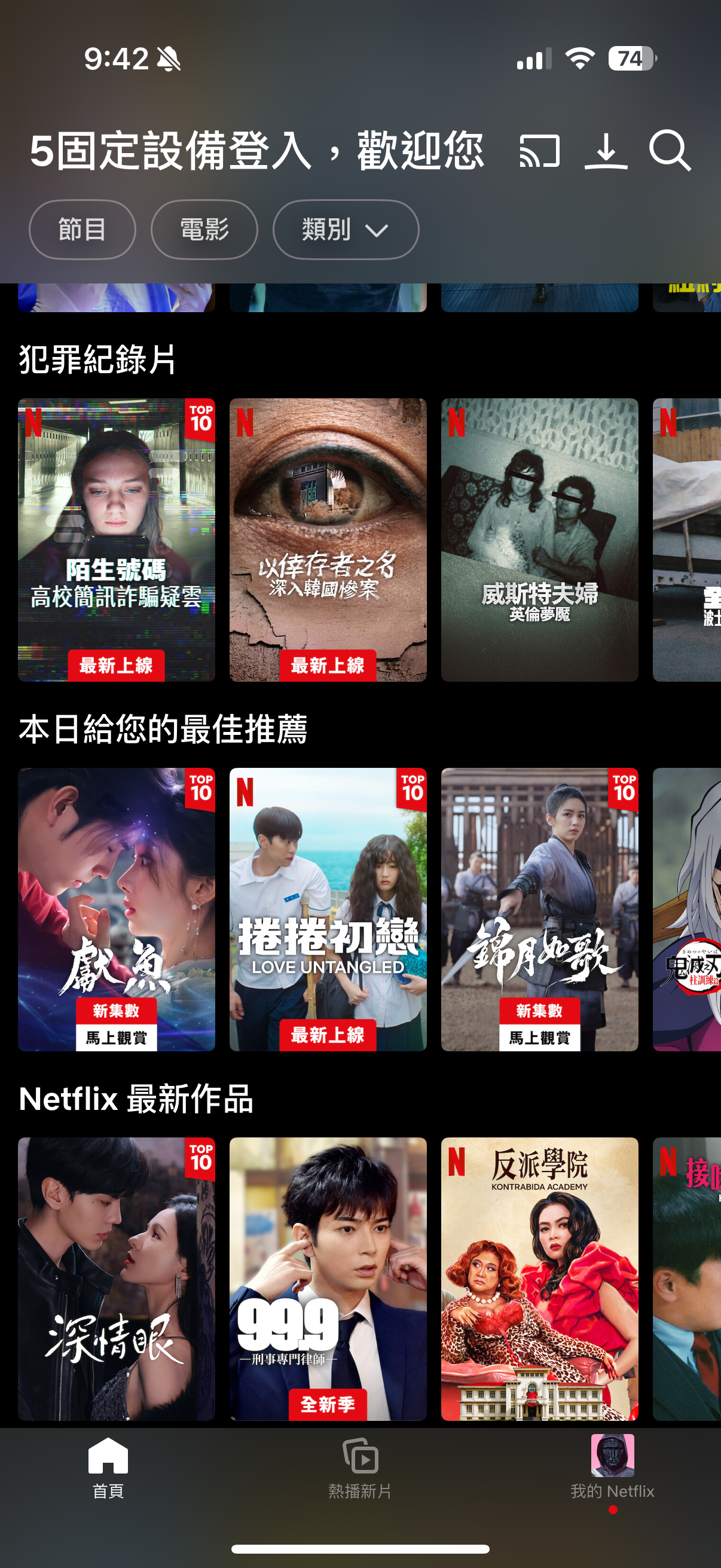This screenshot has height=1568, width=721.
Task: Open 反派學院 Kontrabida Academy
Action: [540, 1279]
